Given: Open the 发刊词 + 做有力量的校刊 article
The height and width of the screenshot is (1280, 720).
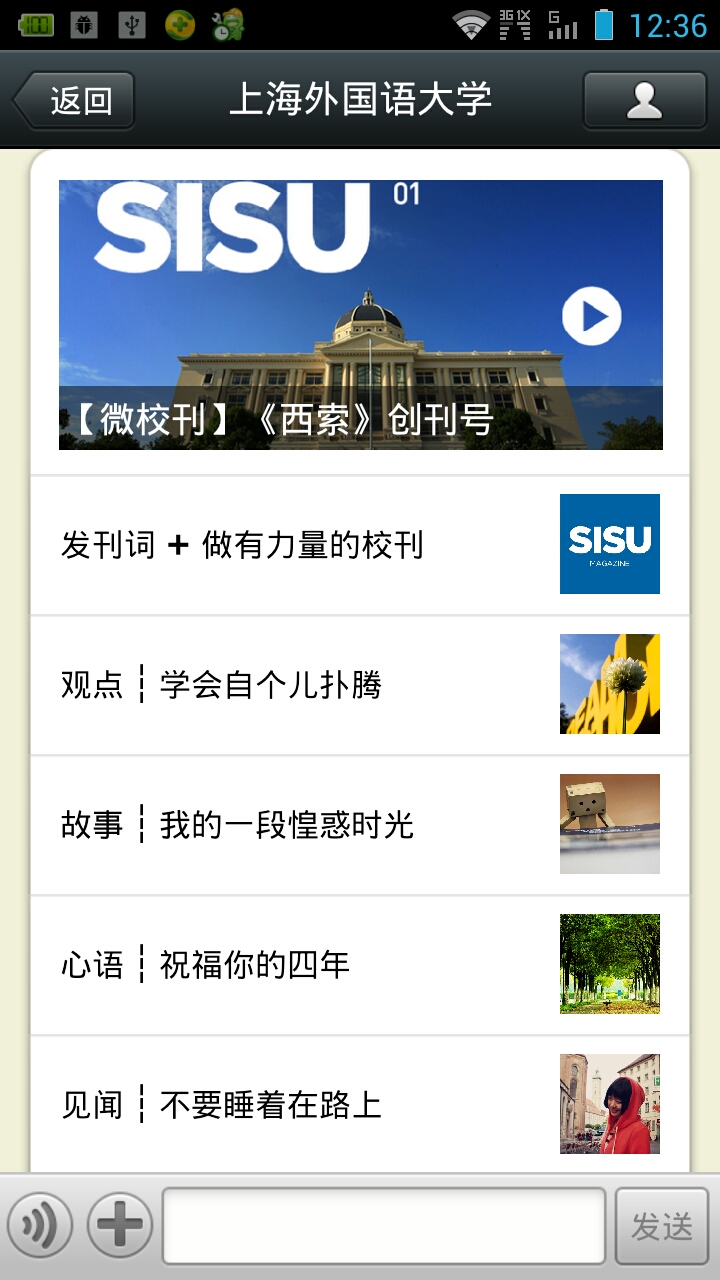Looking at the screenshot, I should pyautogui.click(x=360, y=545).
